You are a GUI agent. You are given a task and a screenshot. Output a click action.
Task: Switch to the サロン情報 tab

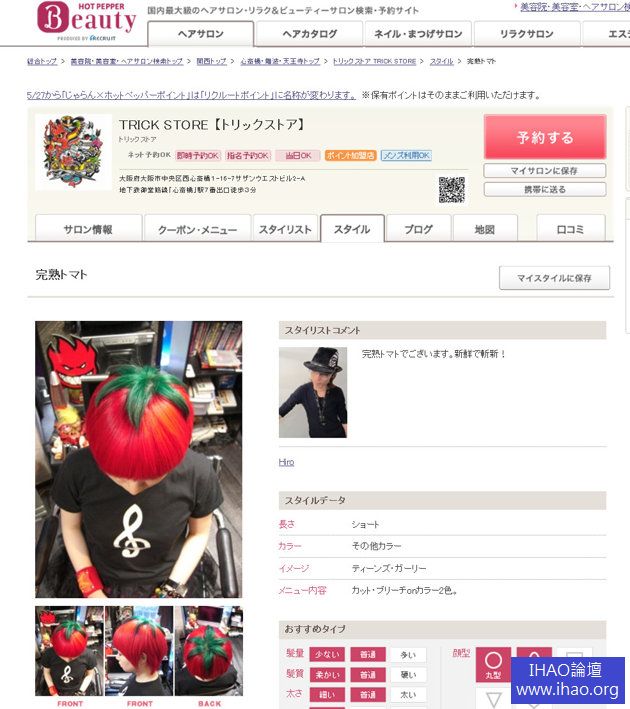[x=88, y=229]
